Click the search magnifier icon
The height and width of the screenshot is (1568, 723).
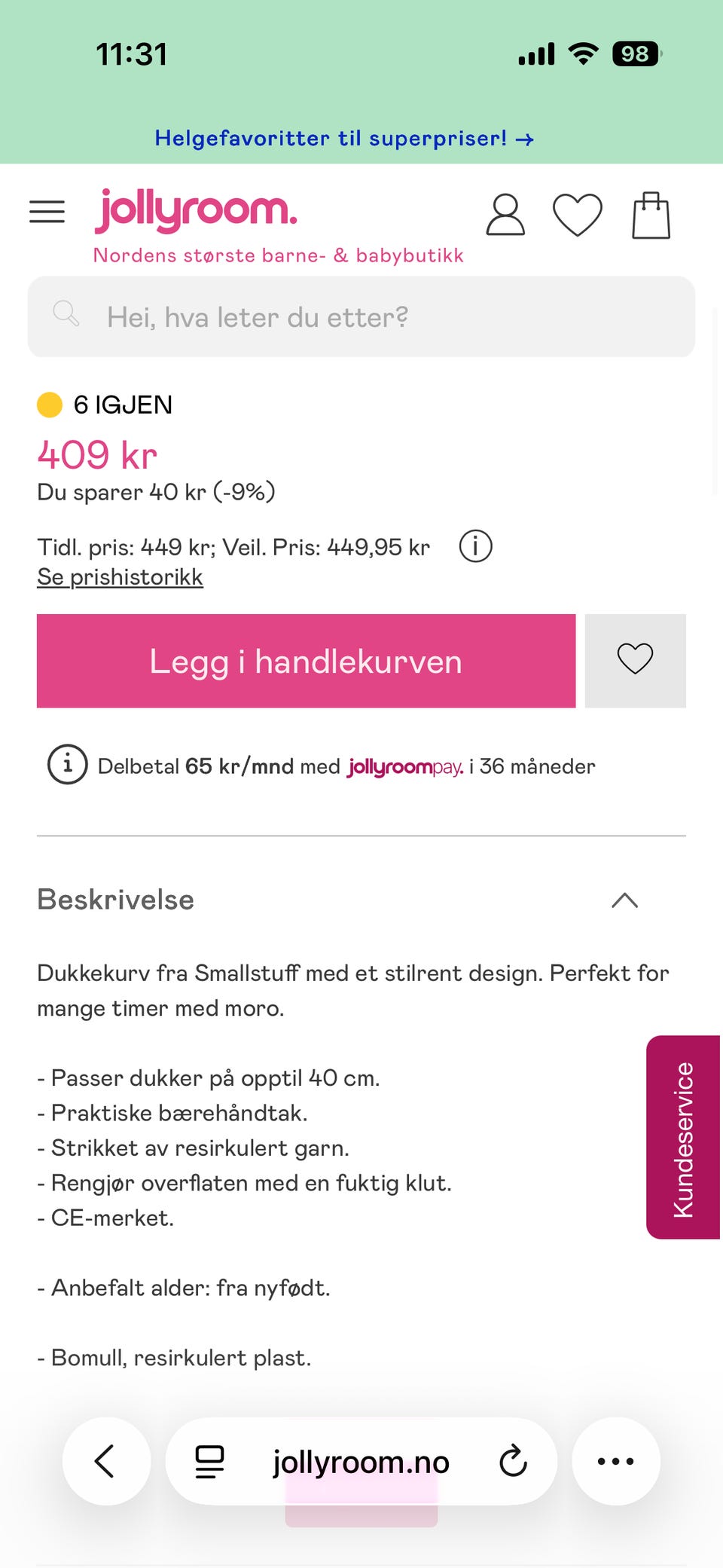pyautogui.click(x=66, y=314)
